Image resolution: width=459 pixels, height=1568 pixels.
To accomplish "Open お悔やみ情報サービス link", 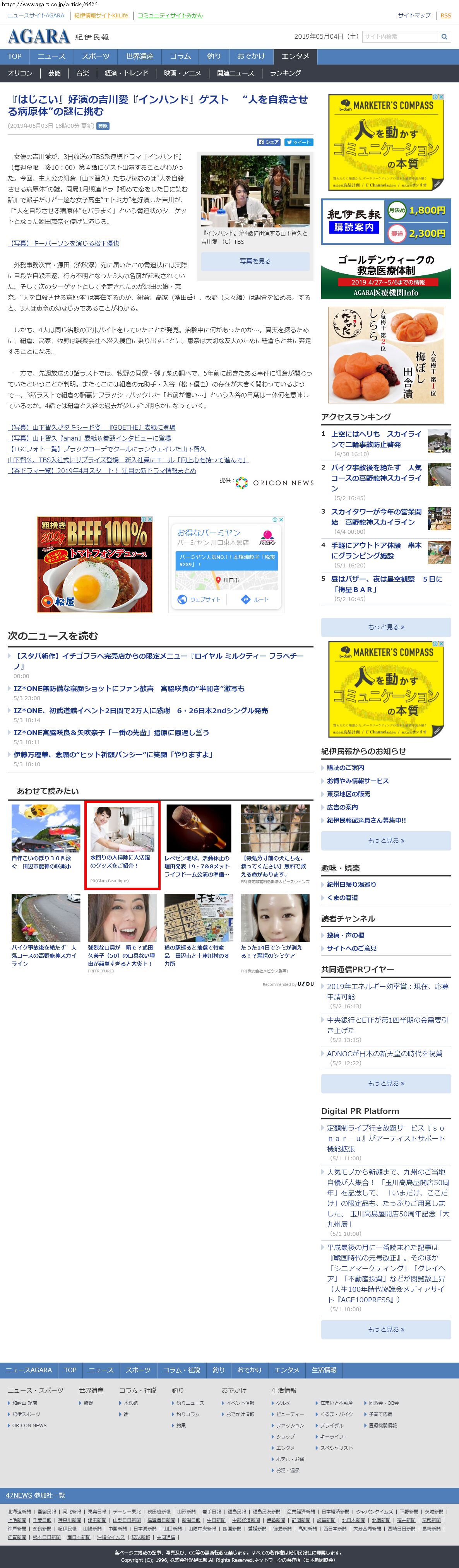I will pyautogui.click(x=357, y=781).
